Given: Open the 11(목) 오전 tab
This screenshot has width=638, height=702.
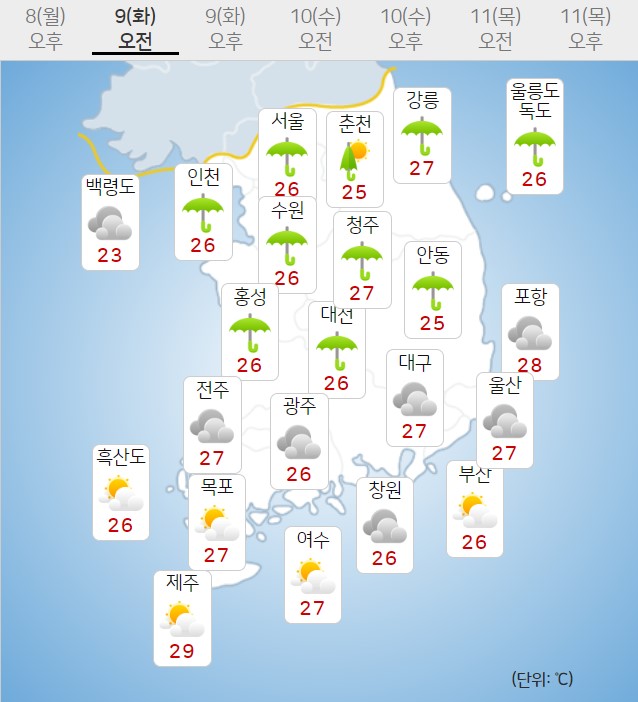Looking at the screenshot, I should click(x=495, y=28).
